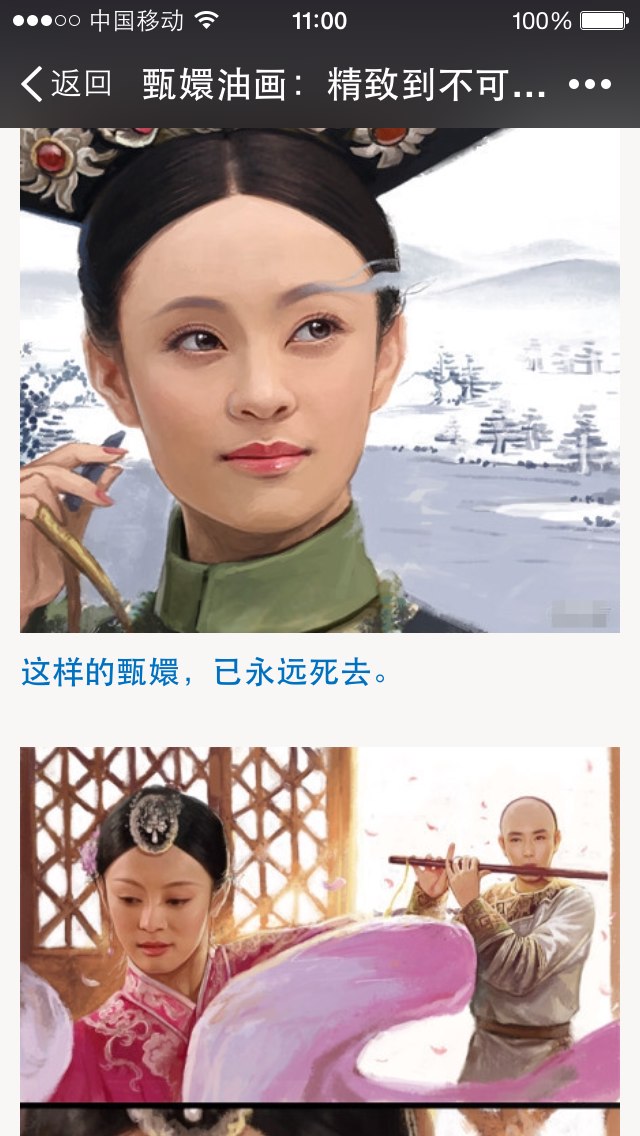Go back with the 返回 button
This screenshot has height=1136, width=640.
coord(66,84)
